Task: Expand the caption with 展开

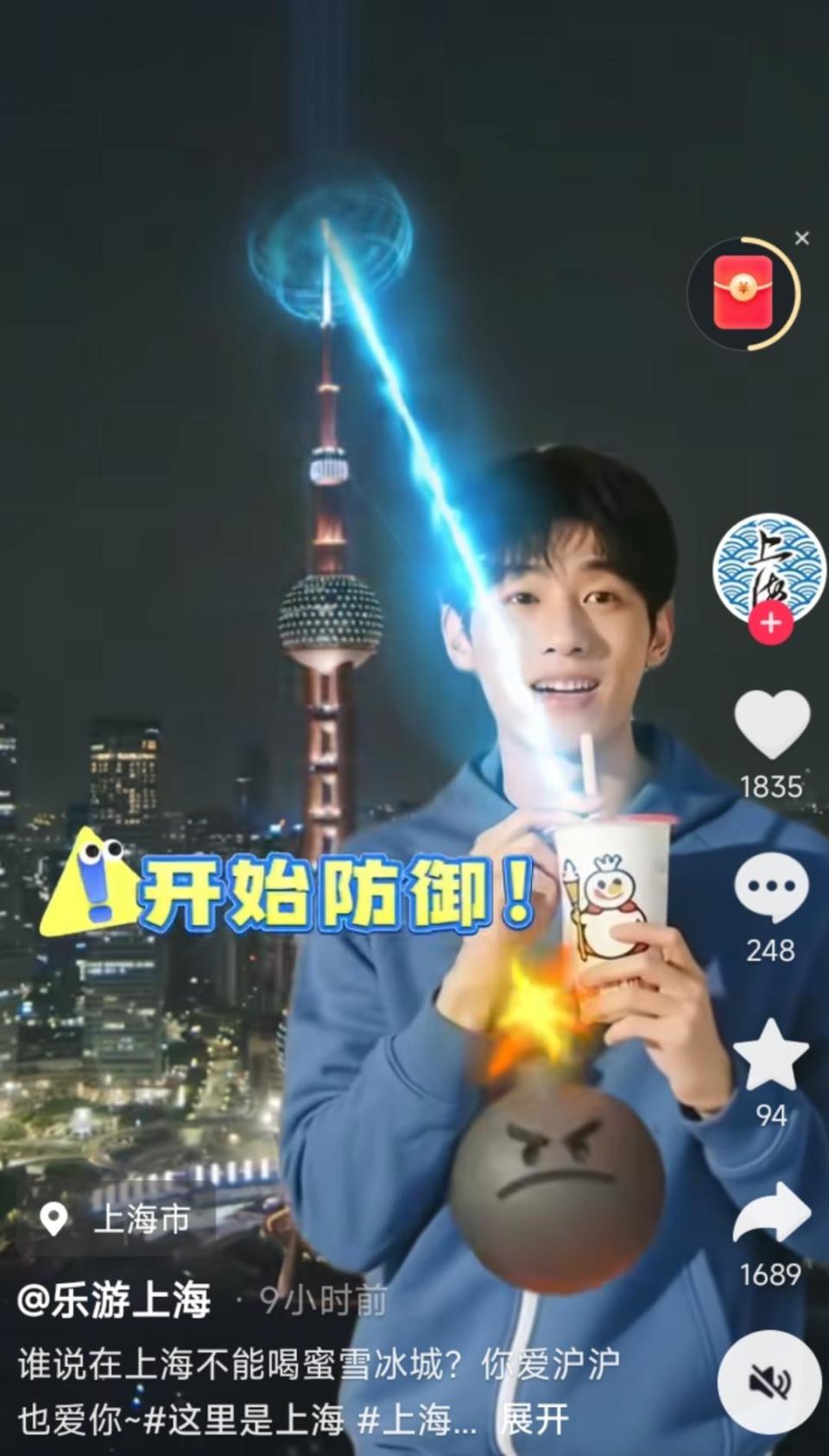Action: (535, 1419)
